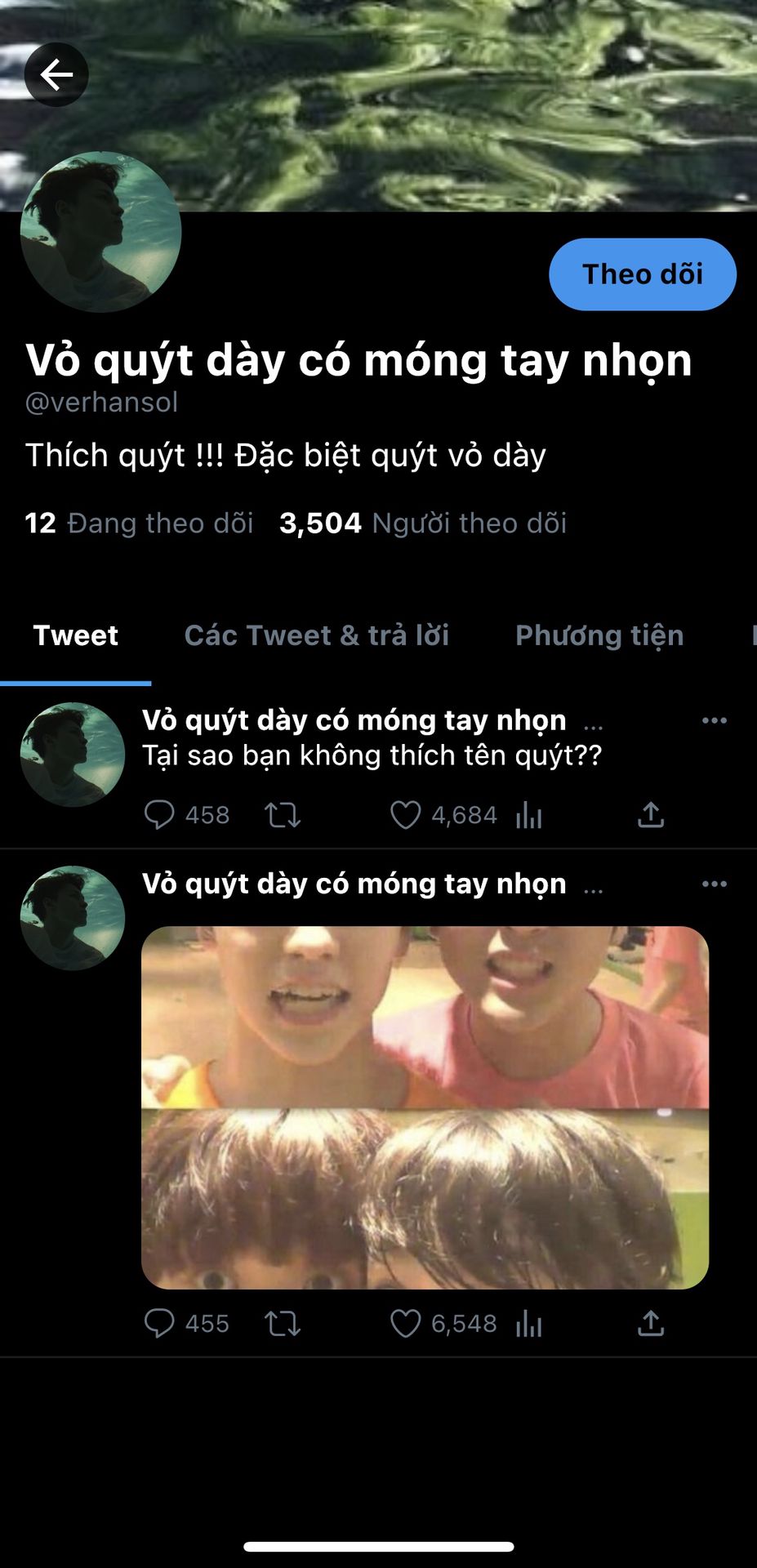Open the photo in the second tweet
Screen dimensions: 757x1568
[425, 1107]
